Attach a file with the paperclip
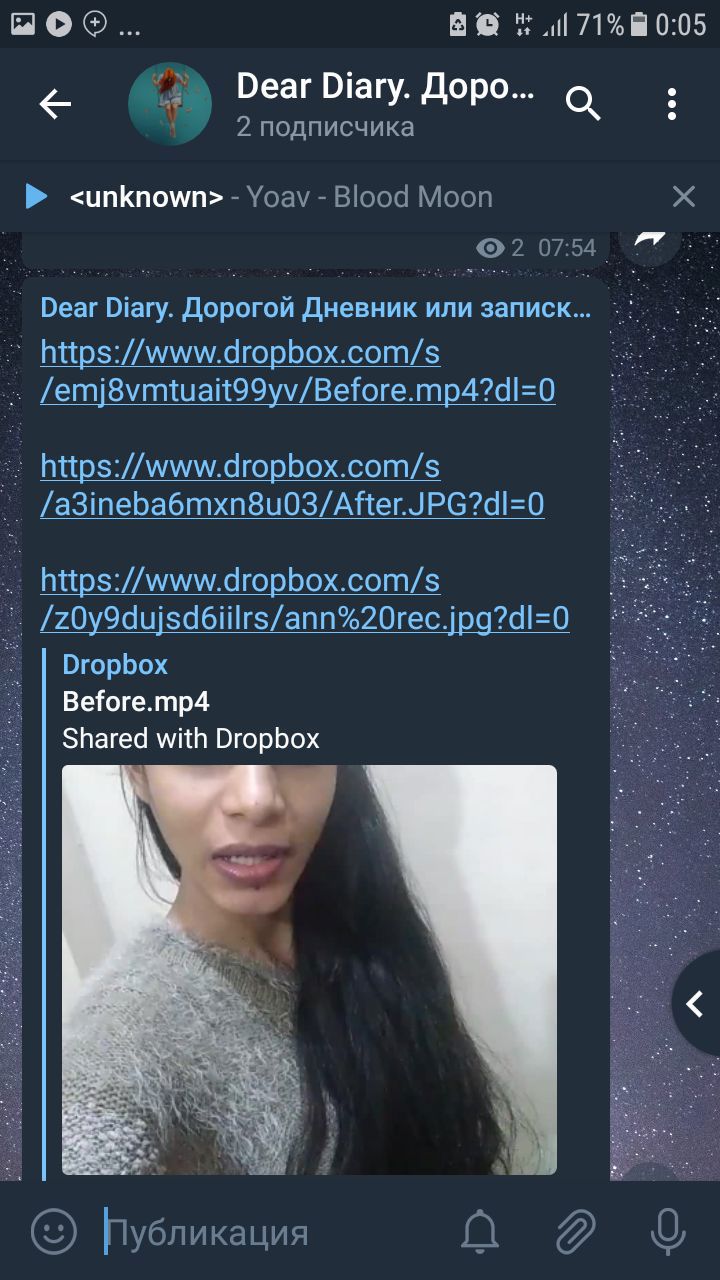Screen dimensions: 720x1280 (x=575, y=1232)
